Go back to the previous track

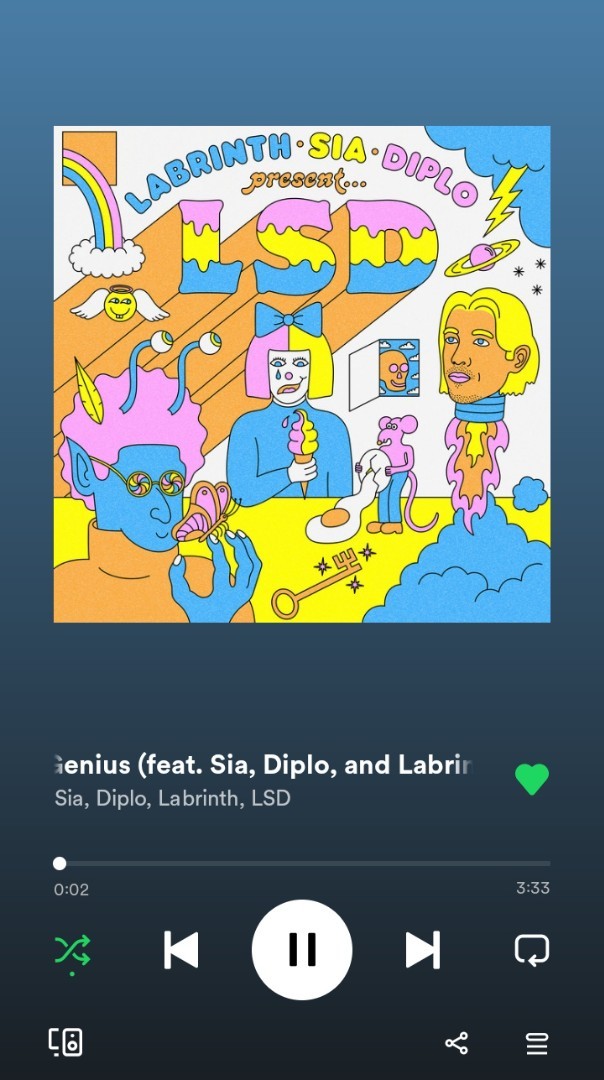pos(181,949)
